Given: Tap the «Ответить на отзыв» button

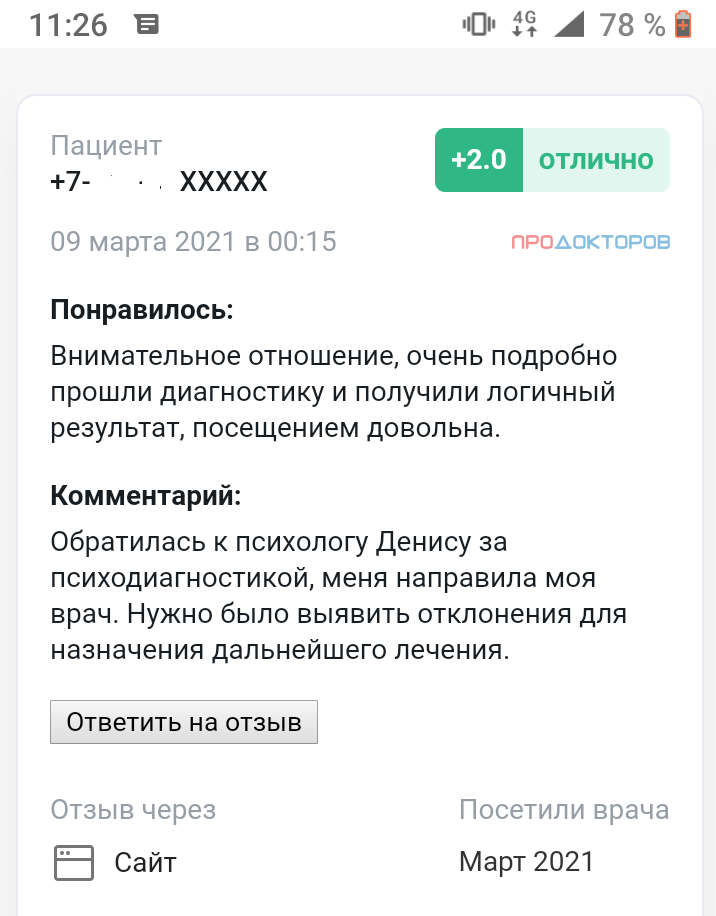Looking at the screenshot, I should [184, 722].
